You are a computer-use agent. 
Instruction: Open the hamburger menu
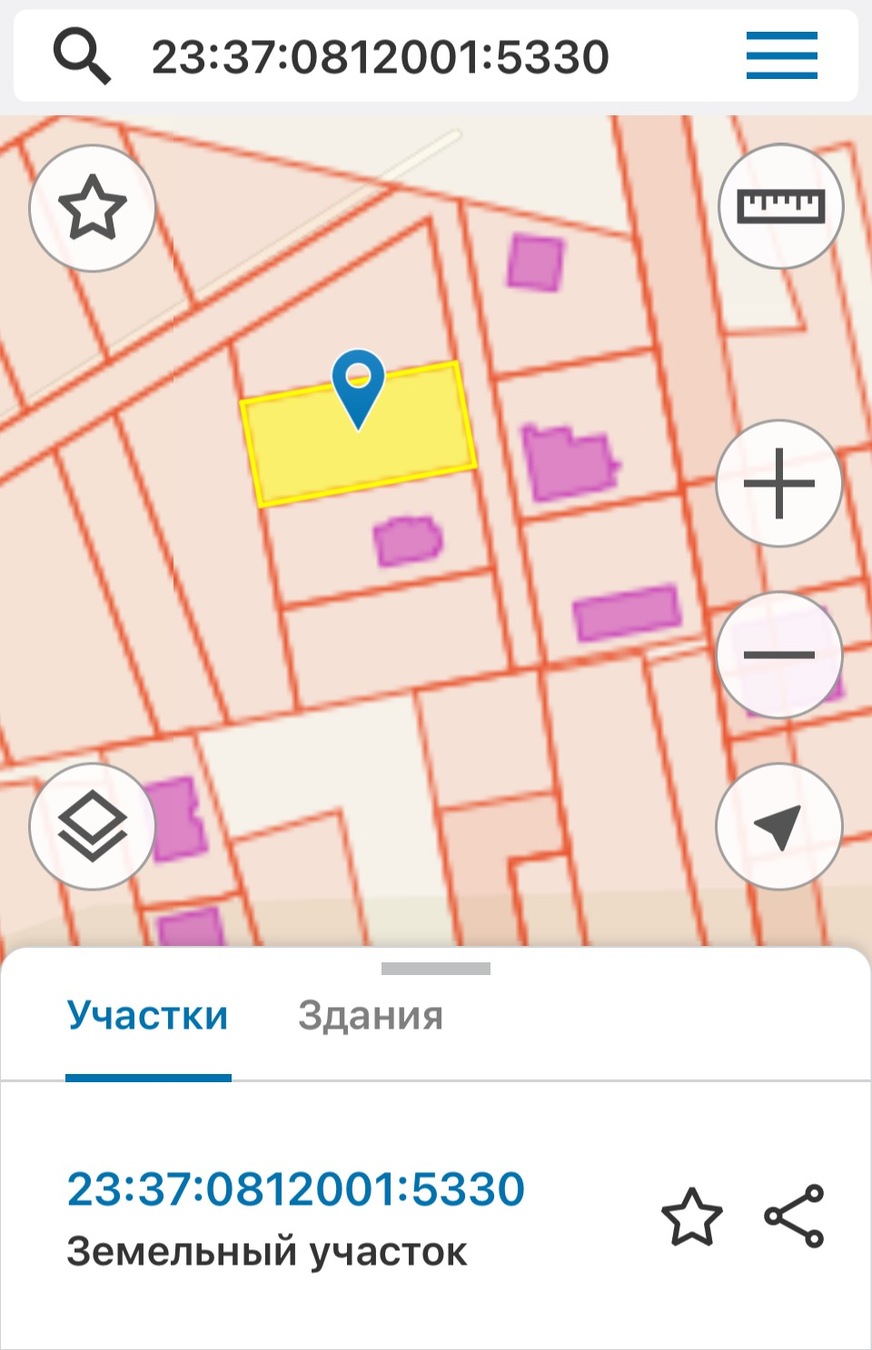pyautogui.click(x=781, y=55)
